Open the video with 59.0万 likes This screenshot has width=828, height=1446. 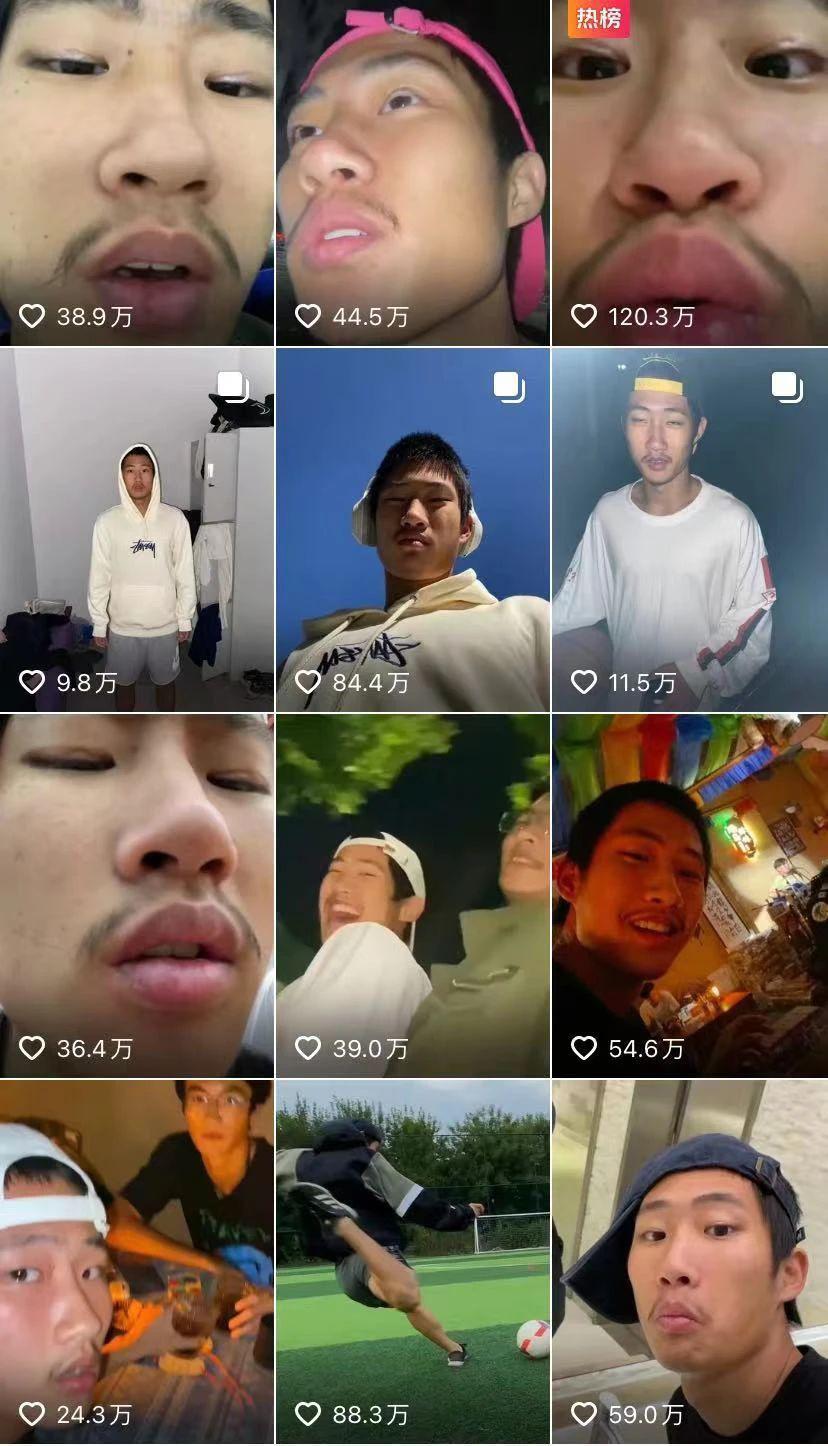(690, 1260)
